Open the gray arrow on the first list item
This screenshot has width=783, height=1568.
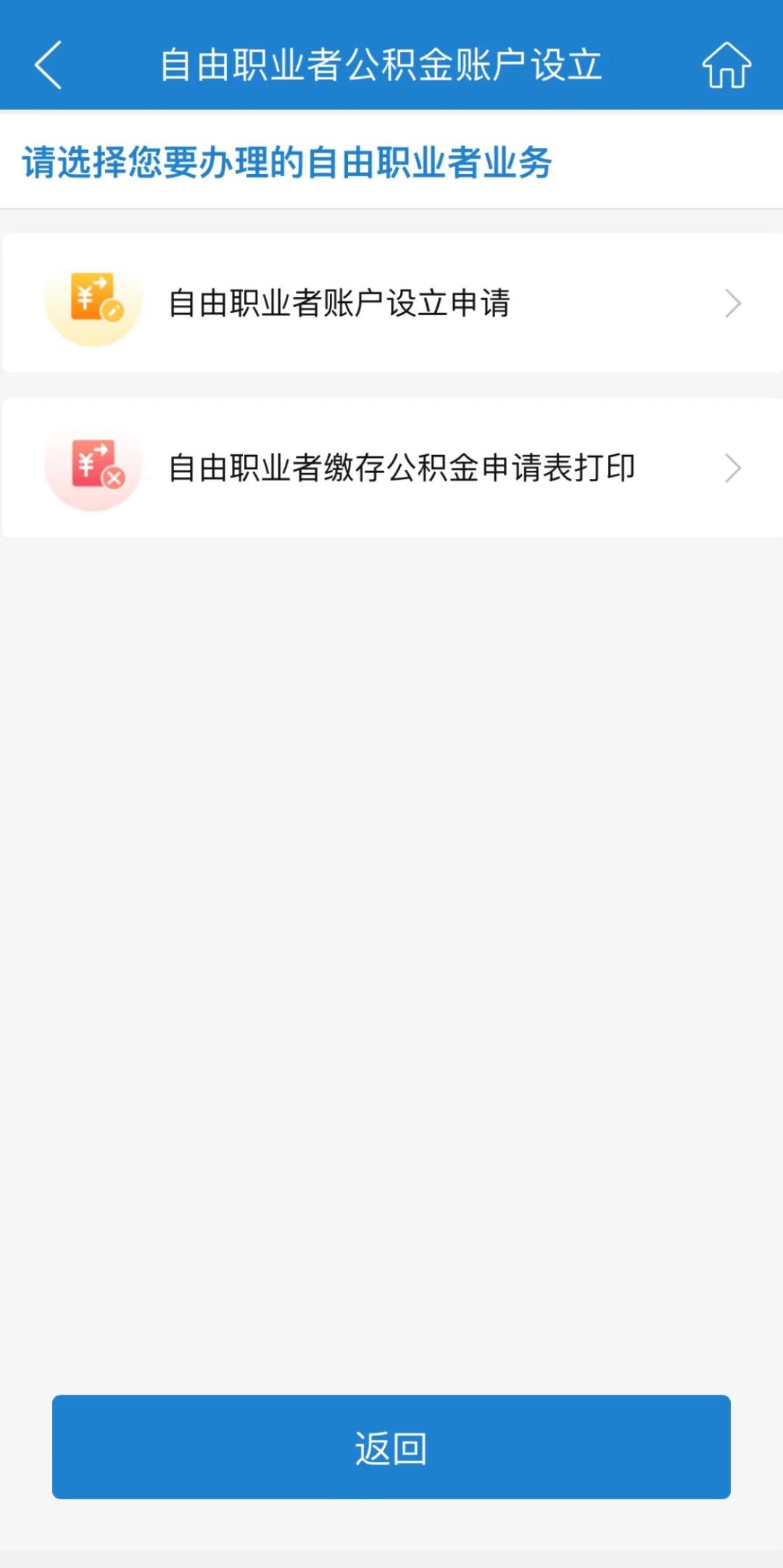coord(734,303)
